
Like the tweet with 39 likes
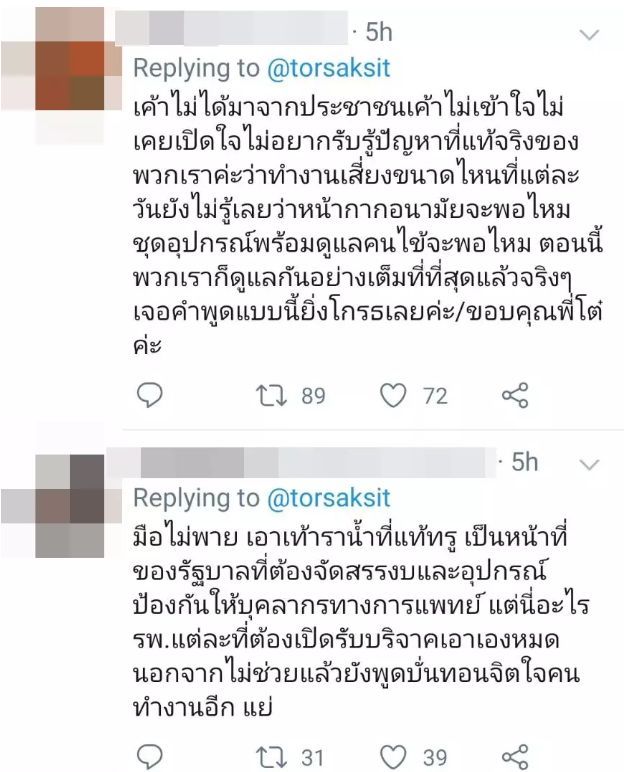pyautogui.click(x=395, y=755)
